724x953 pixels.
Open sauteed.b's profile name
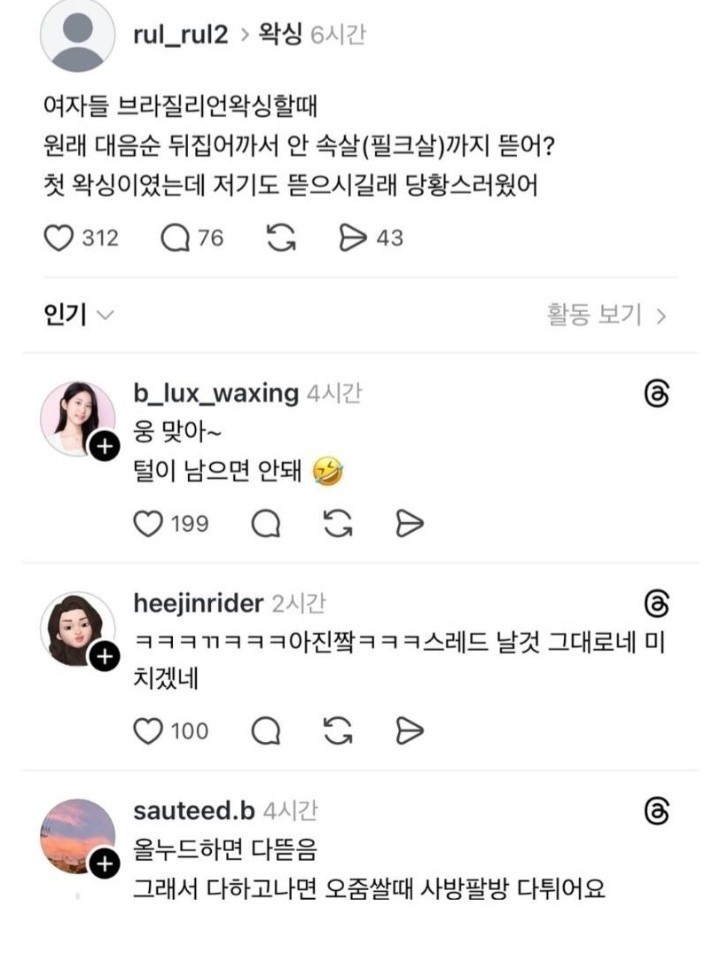click(193, 811)
